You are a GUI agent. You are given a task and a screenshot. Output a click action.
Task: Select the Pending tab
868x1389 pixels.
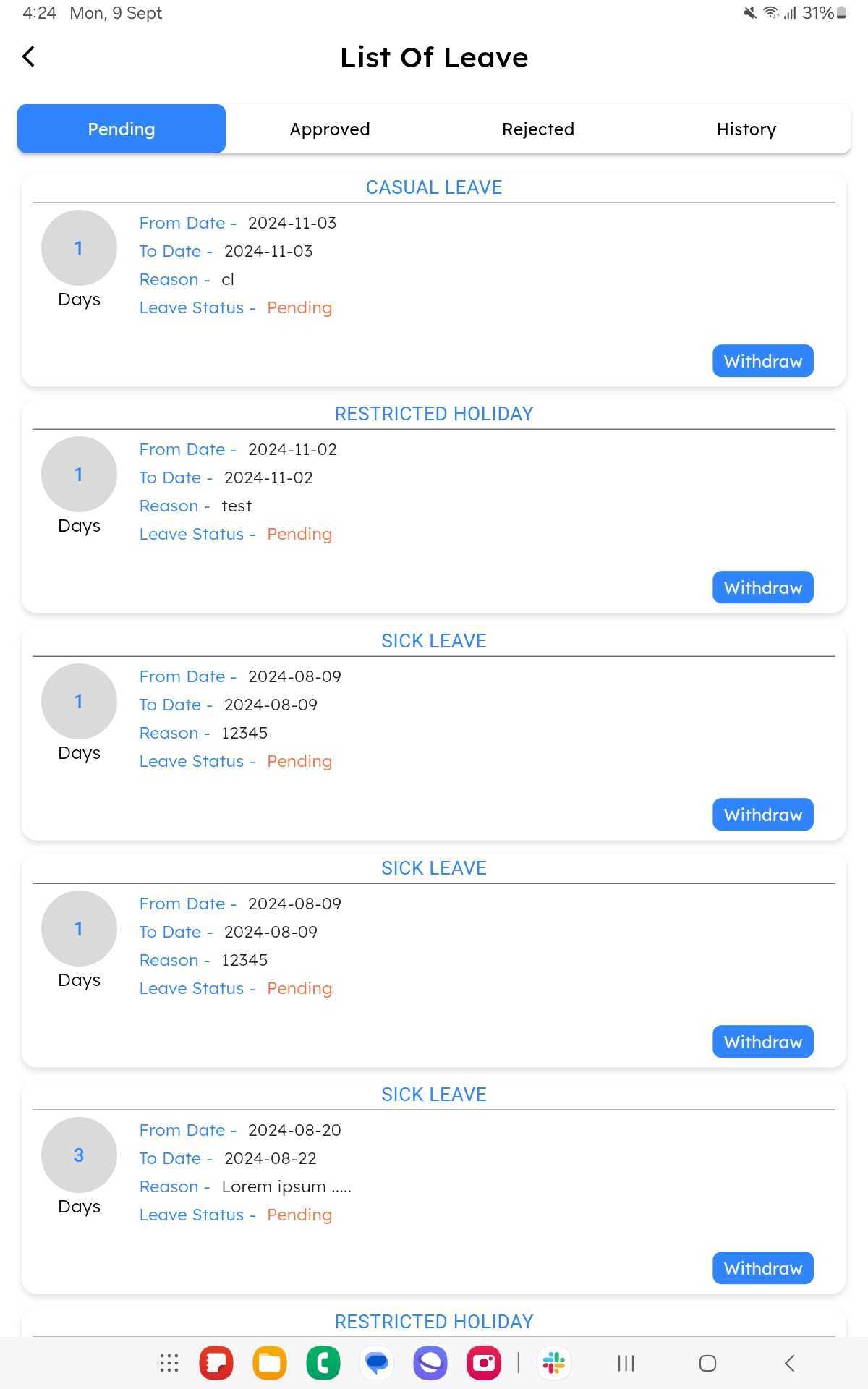[x=122, y=129]
